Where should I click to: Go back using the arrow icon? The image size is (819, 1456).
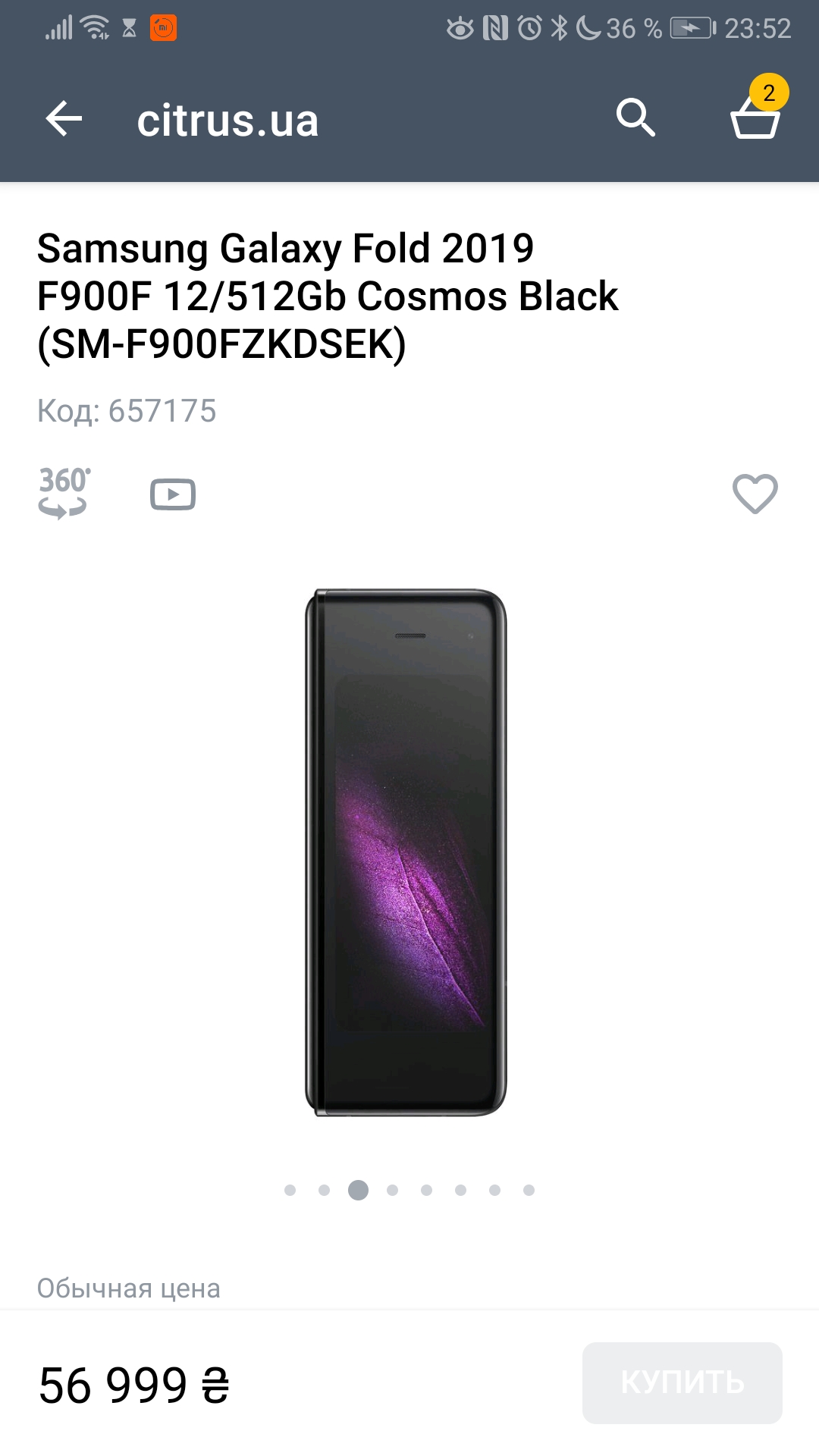tap(64, 119)
